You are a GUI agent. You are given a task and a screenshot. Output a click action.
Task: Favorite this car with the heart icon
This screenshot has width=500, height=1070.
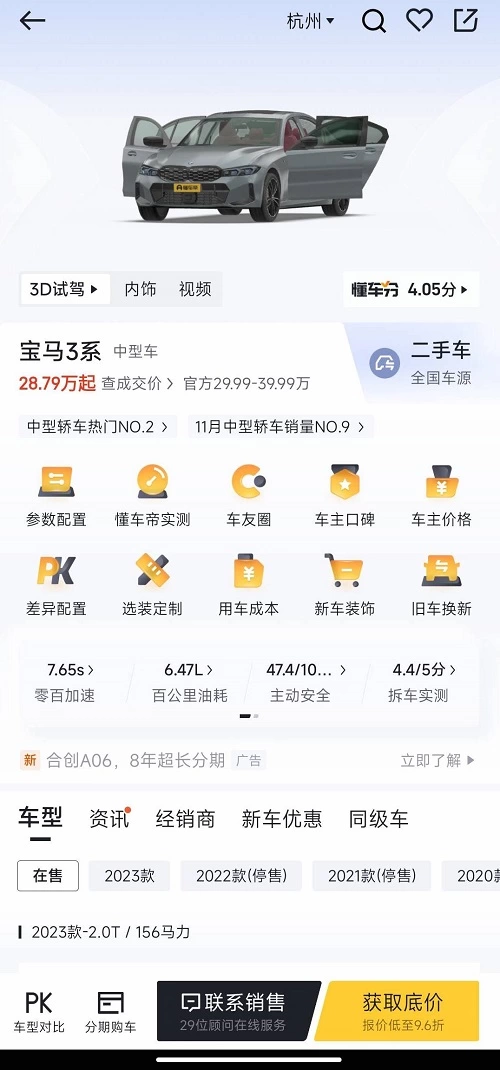pyautogui.click(x=420, y=21)
